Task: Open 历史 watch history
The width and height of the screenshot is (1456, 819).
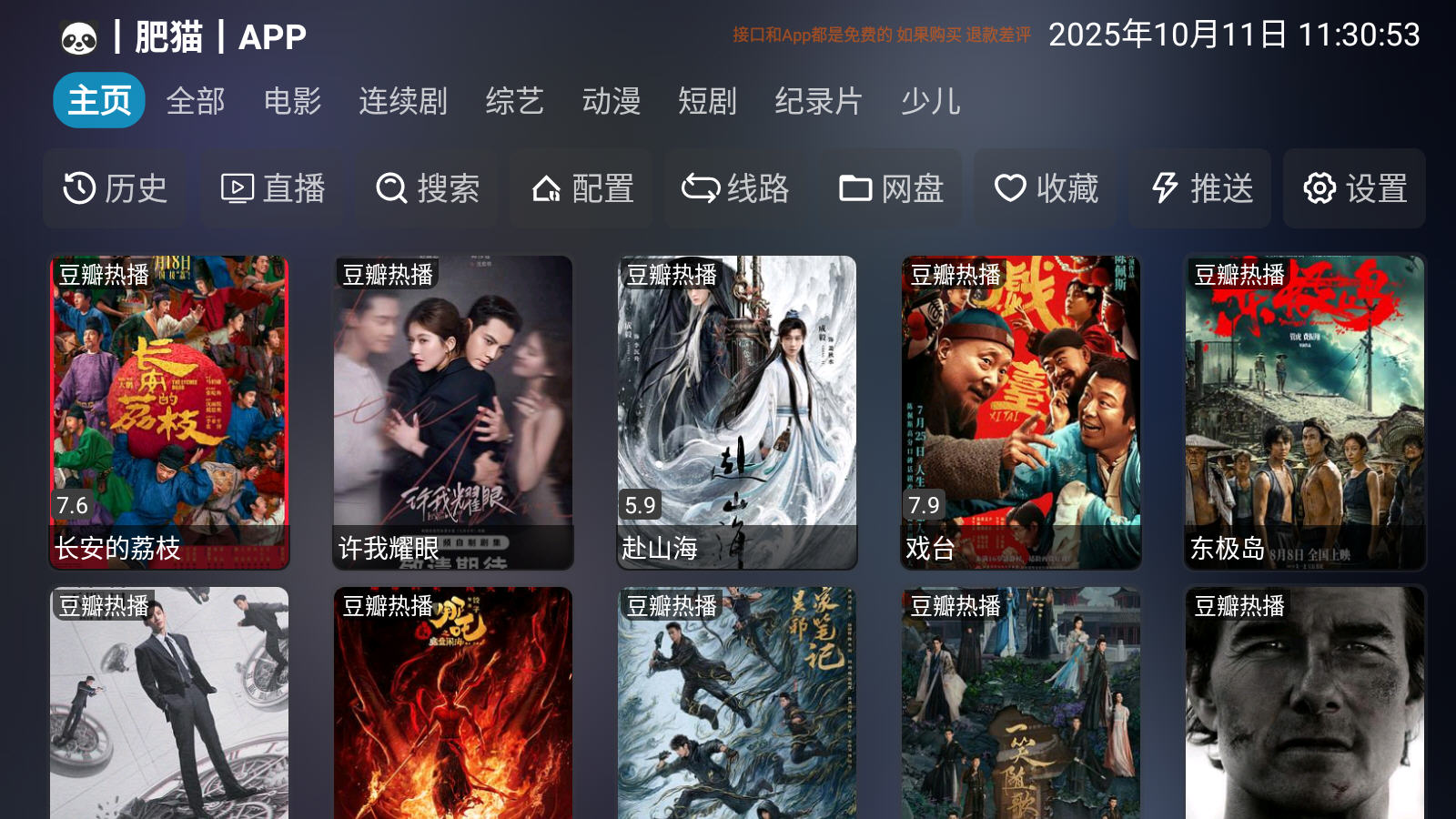Action: [x=115, y=188]
